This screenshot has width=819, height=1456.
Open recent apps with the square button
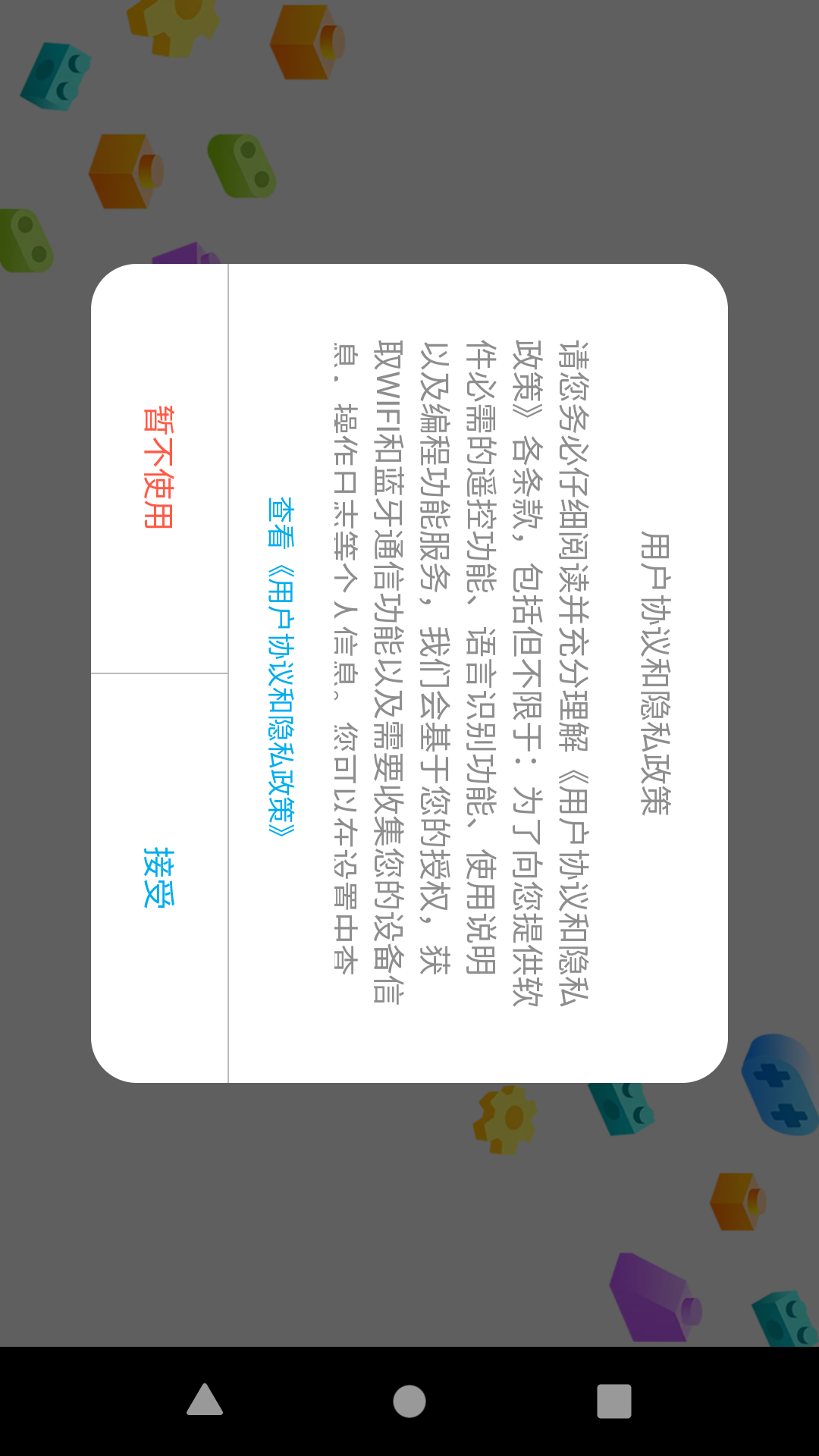614,1401
